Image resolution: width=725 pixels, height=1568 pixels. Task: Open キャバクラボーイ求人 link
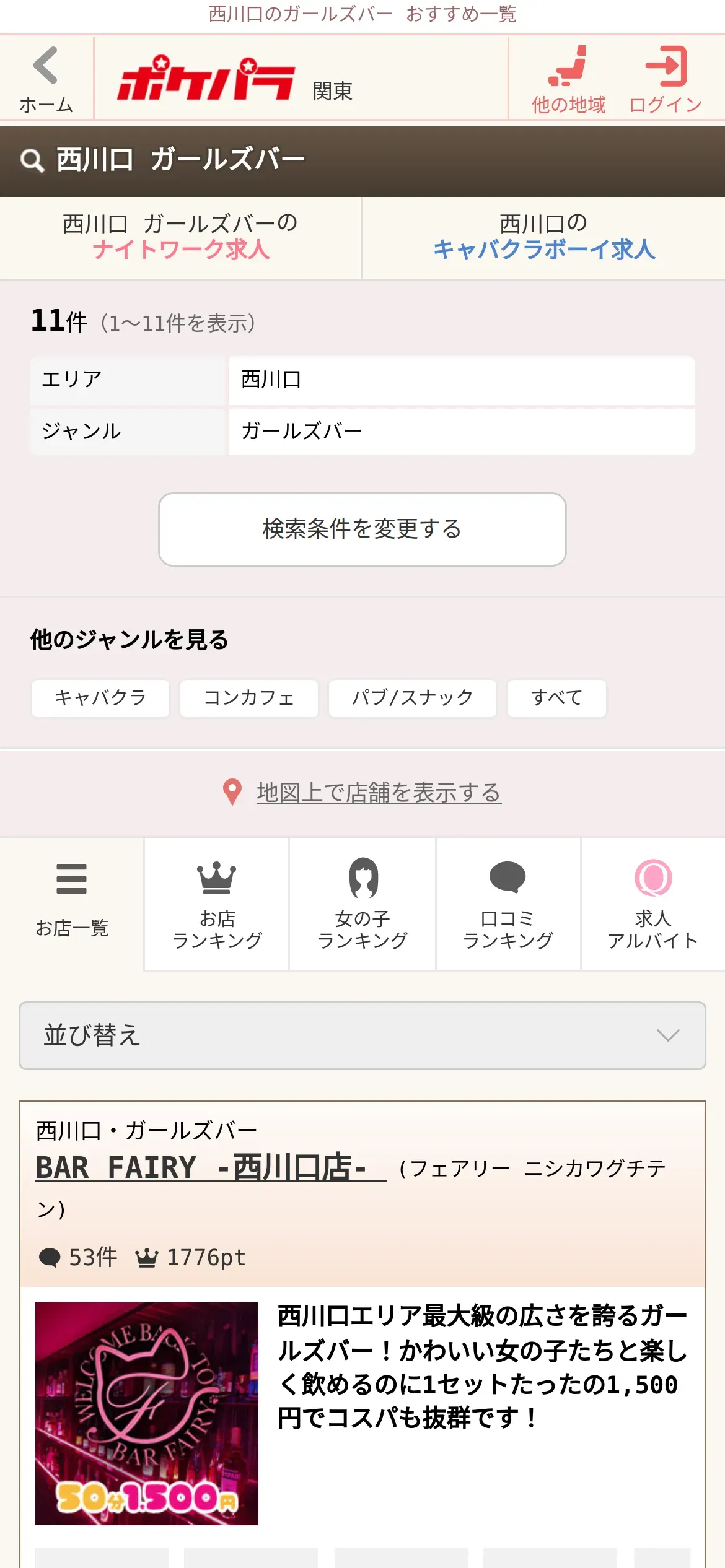[x=543, y=238]
